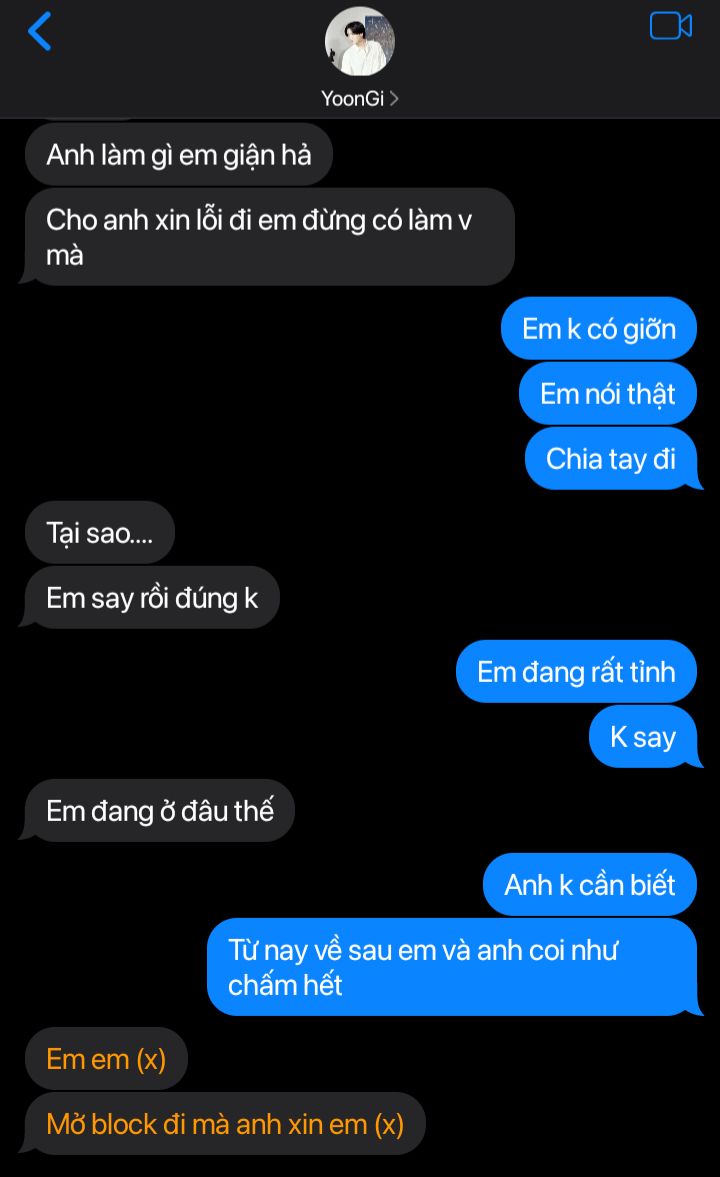The width and height of the screenshot is (720, 1177).
Task: Go back to the conversations list
Action: tap(39, 31)
